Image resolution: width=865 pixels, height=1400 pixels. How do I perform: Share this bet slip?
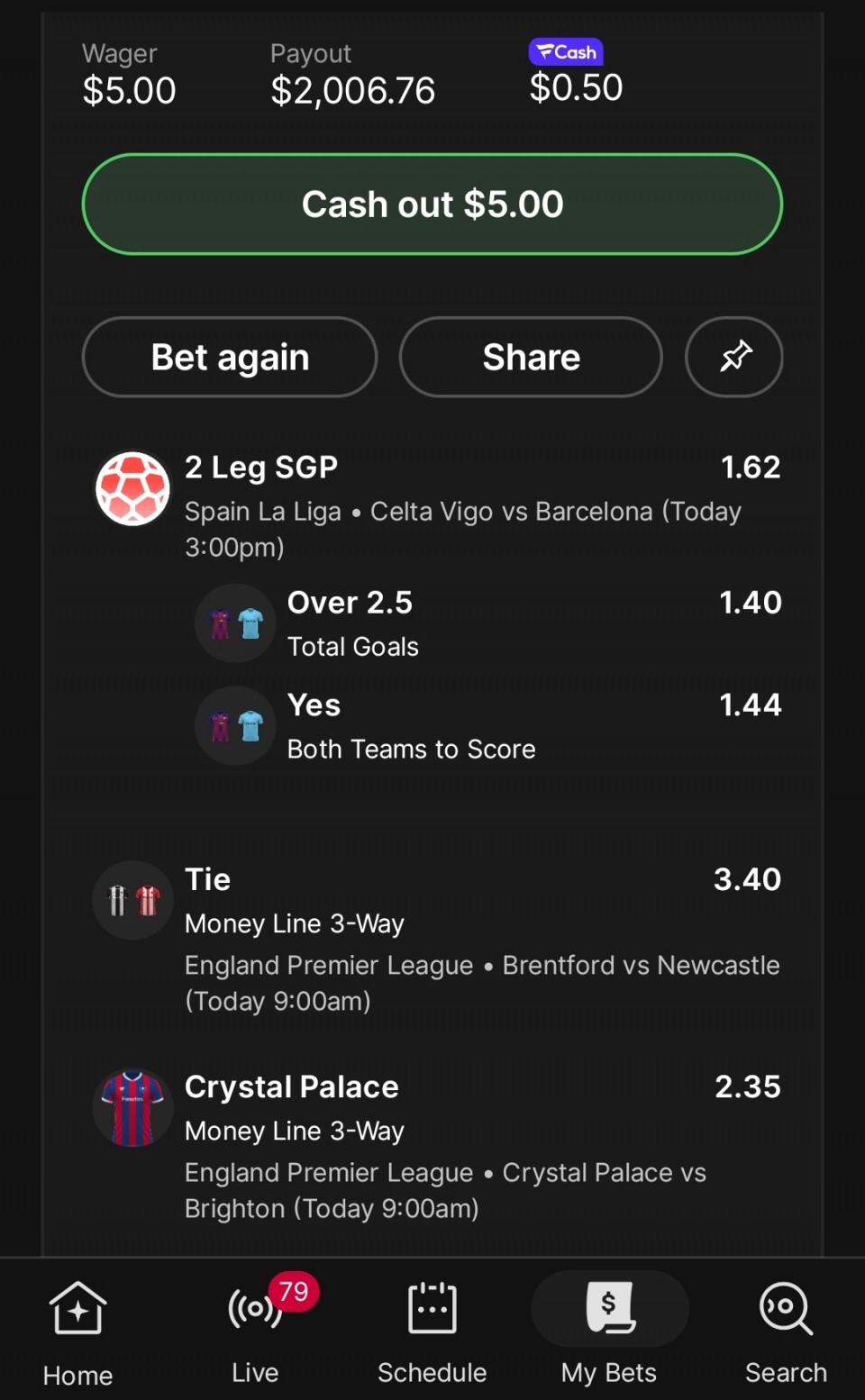[531, 357]
